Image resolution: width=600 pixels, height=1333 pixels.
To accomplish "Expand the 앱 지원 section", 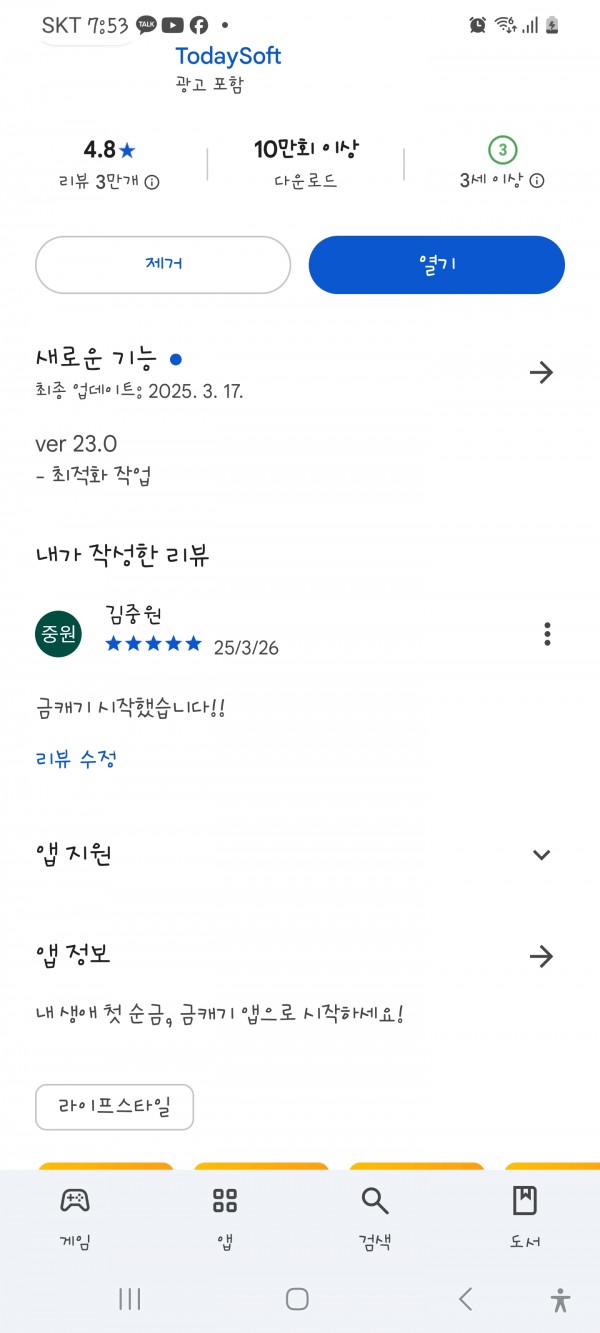I will tap(541, 855).
